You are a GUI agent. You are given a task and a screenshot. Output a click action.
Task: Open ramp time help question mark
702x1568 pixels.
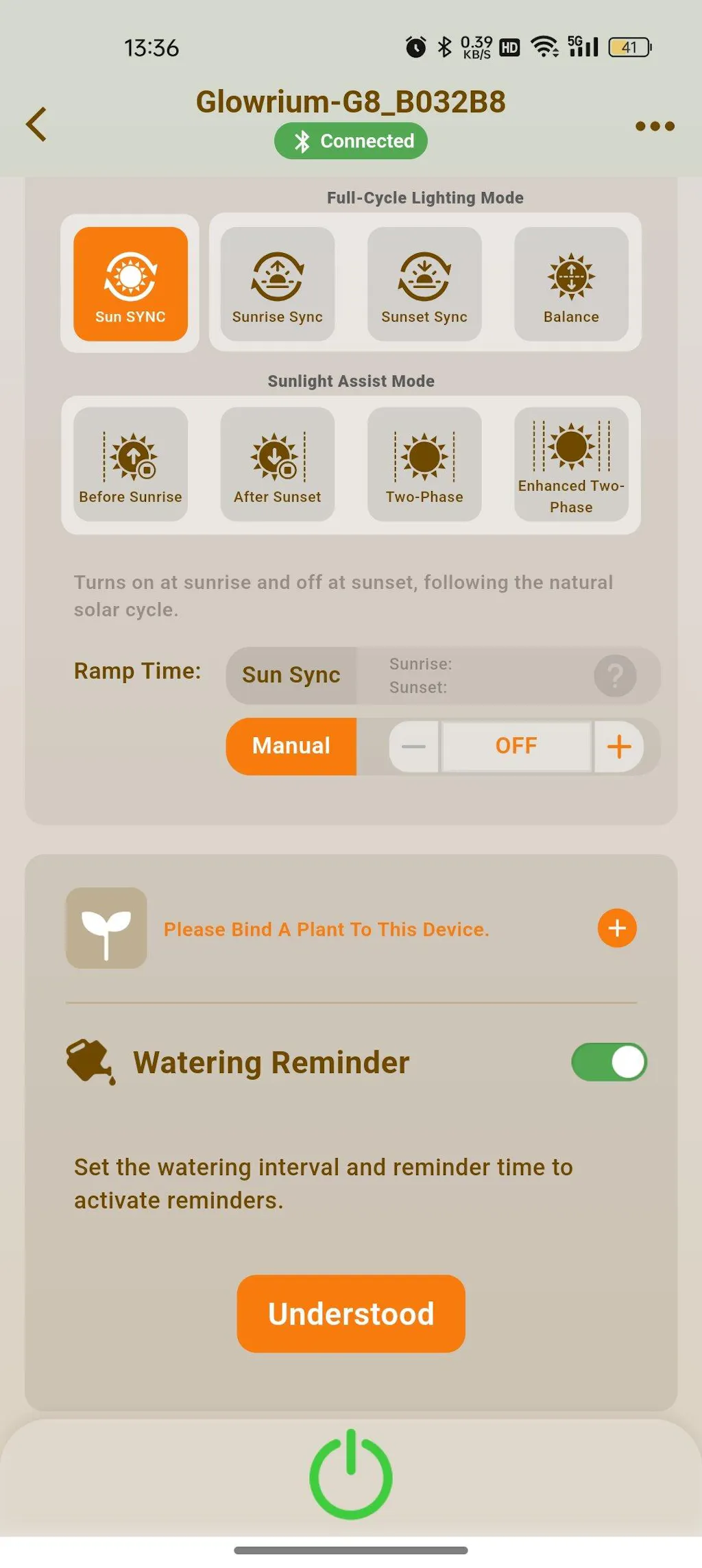(615, 676)
